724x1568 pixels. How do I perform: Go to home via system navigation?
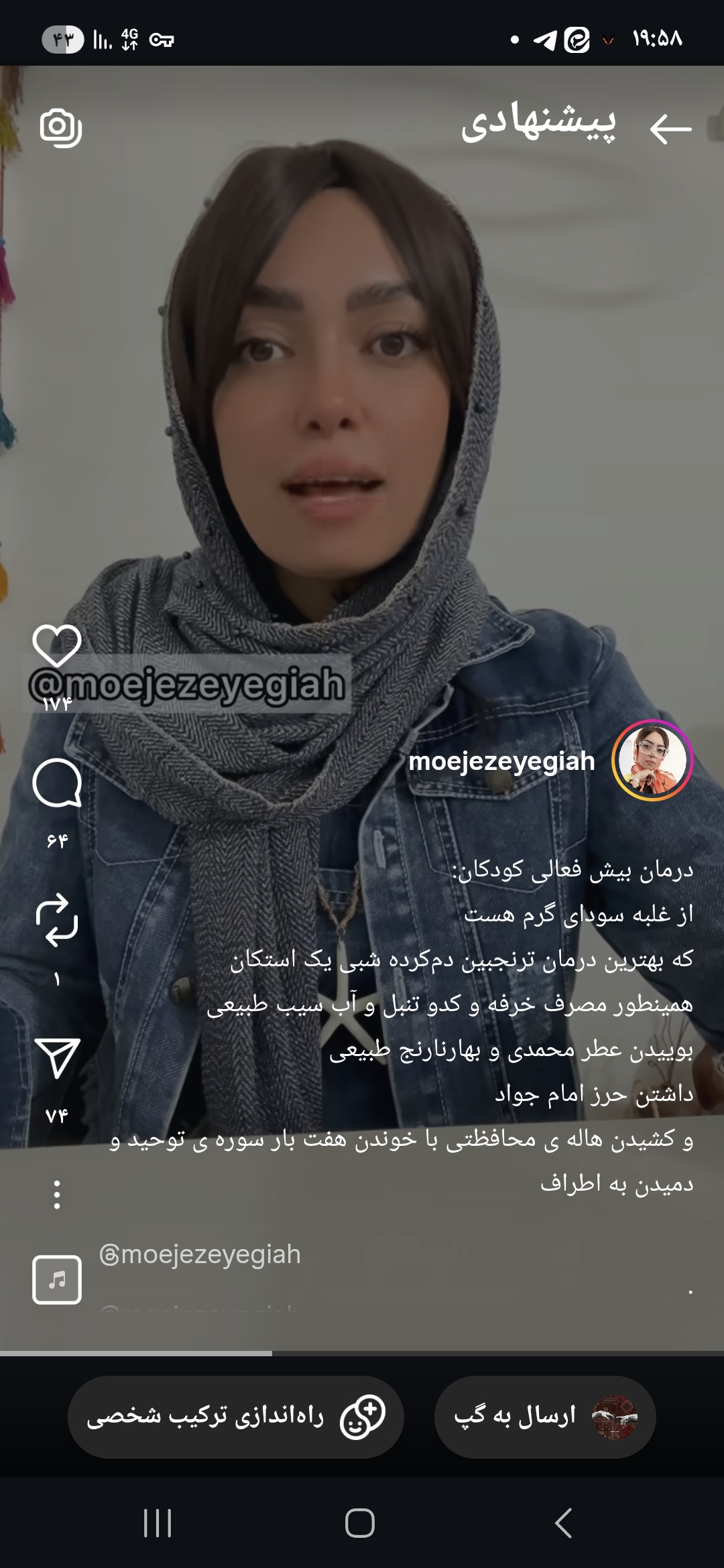[x=360, y=1523]
